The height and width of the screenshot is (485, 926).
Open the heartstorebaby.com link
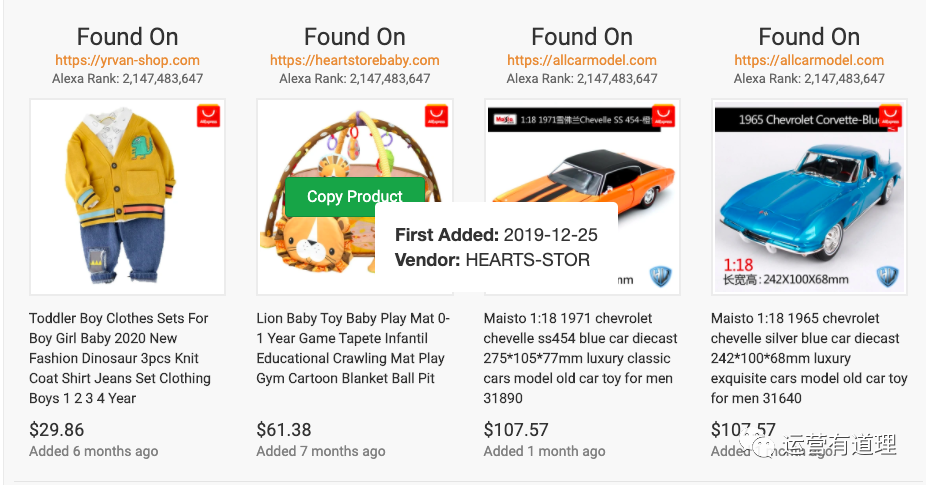coord(354,60)
